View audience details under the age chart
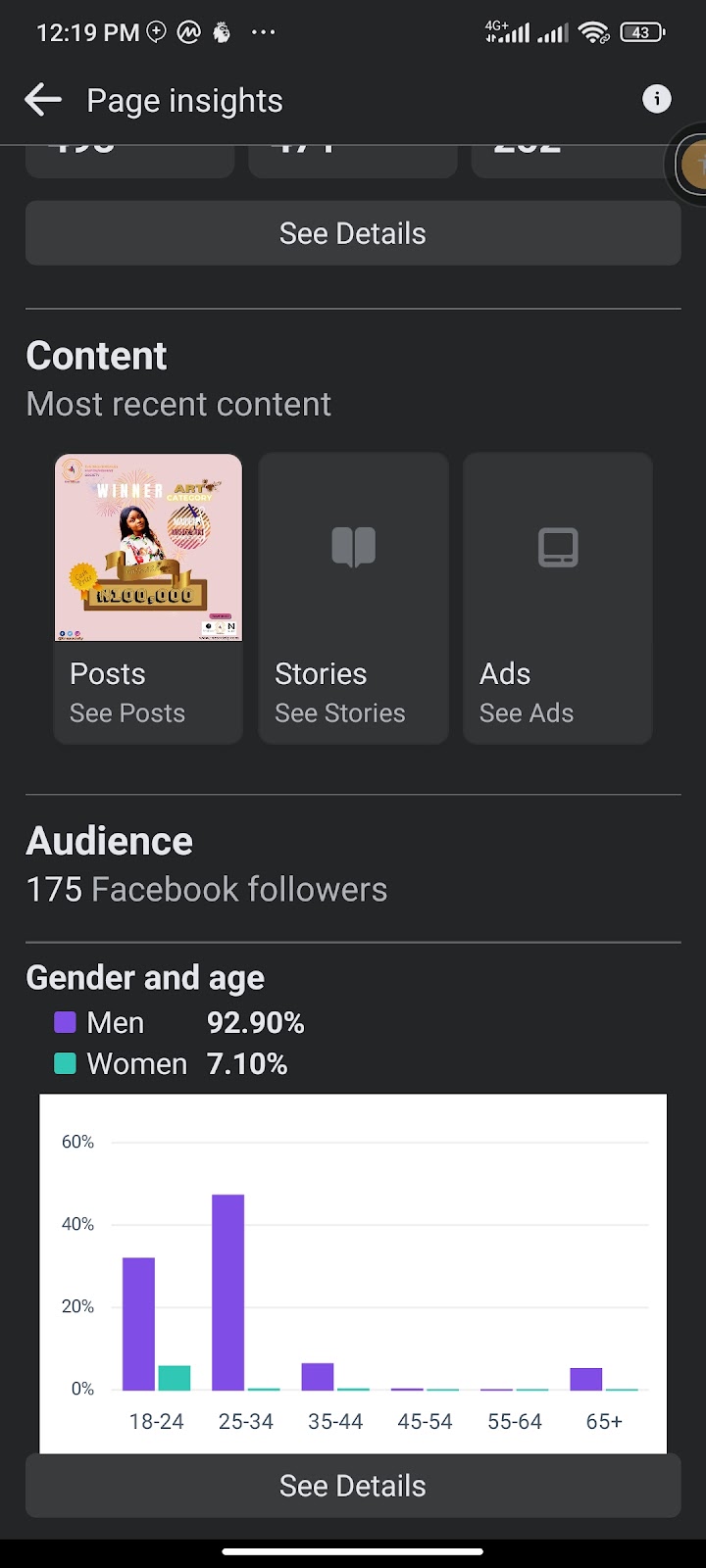 tap(353, 1486)
